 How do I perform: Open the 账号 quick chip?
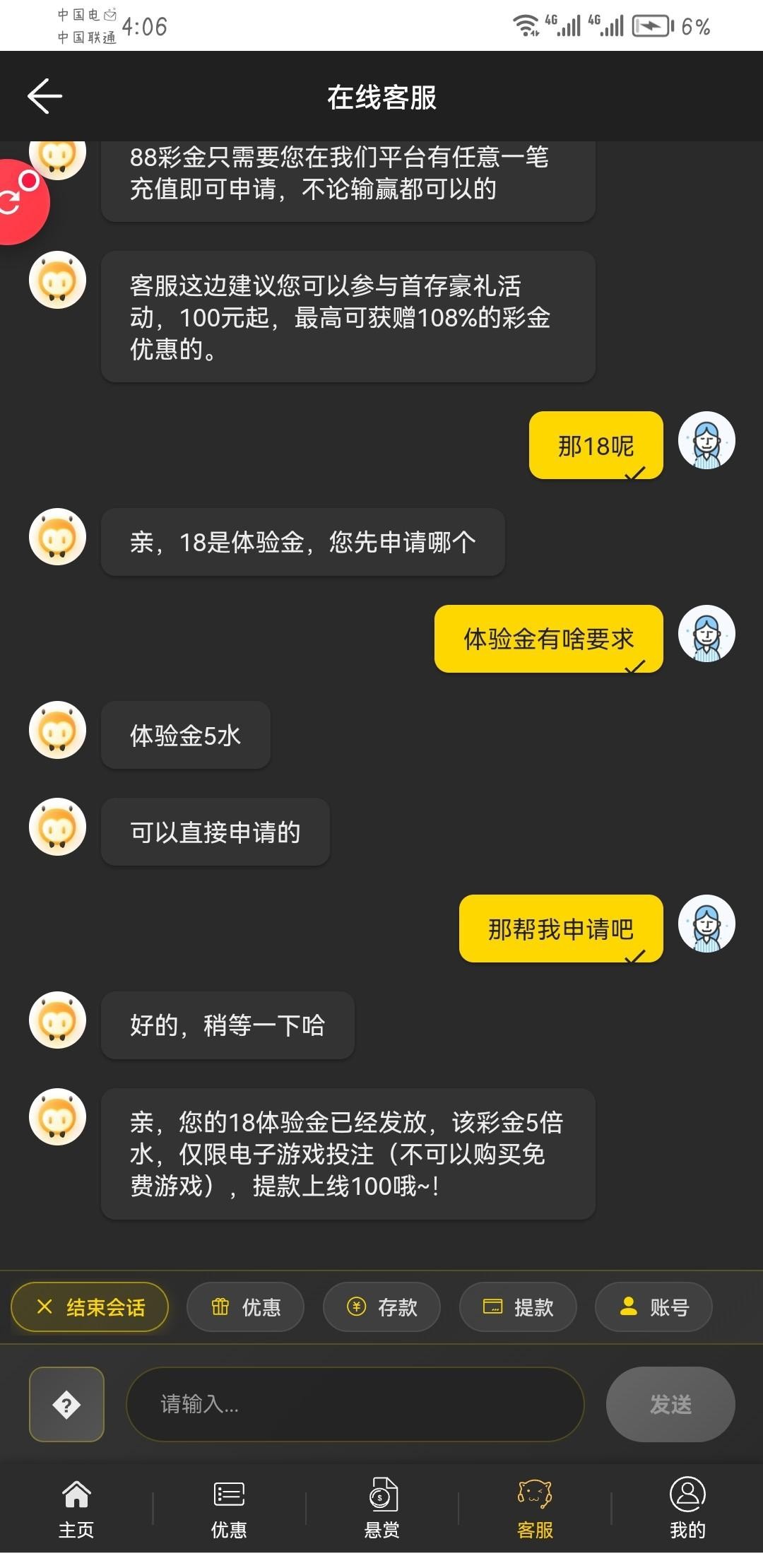(653, 1307)
